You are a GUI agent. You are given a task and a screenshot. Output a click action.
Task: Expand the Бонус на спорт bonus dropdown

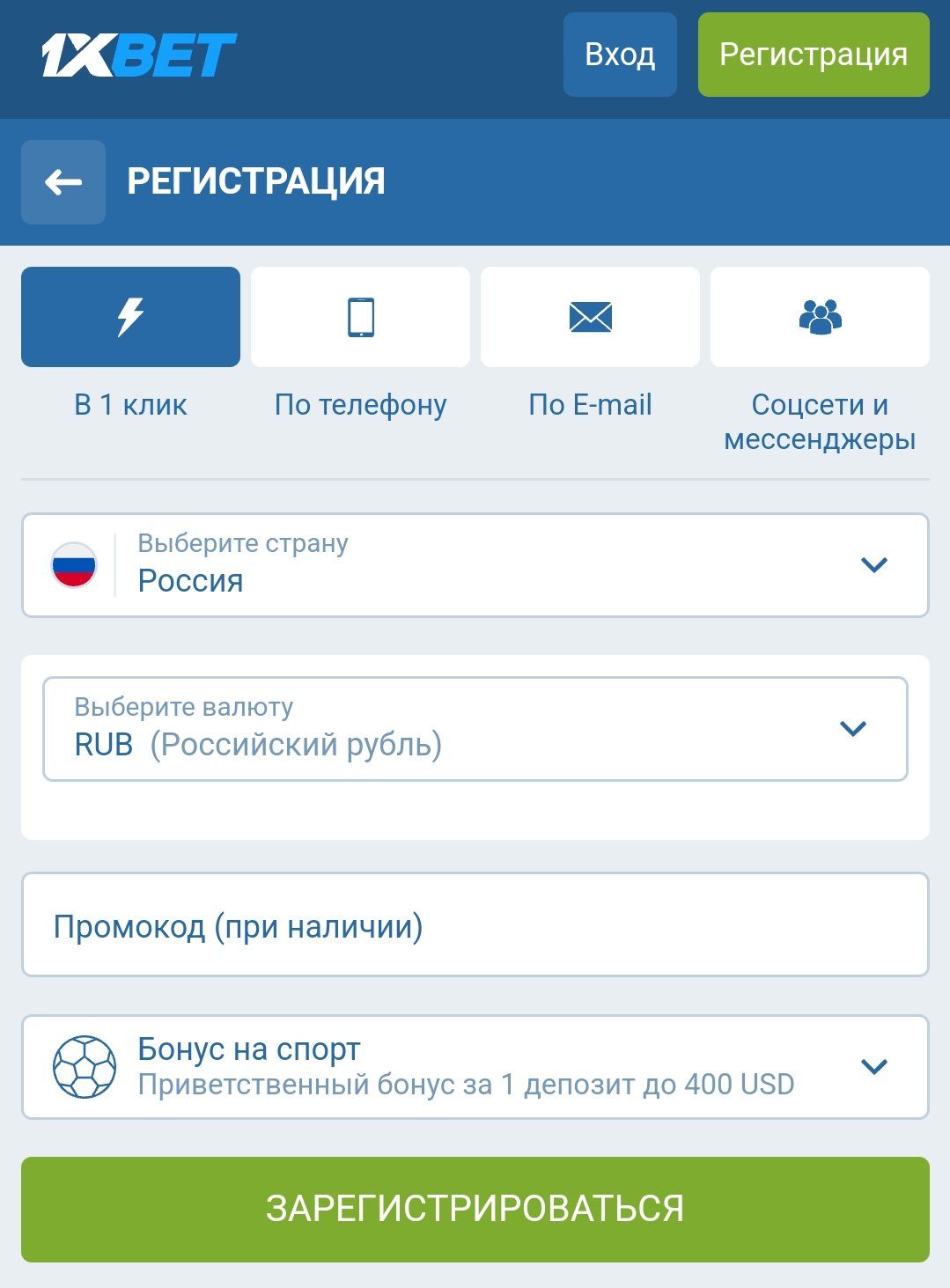(x=873, y=1065)
